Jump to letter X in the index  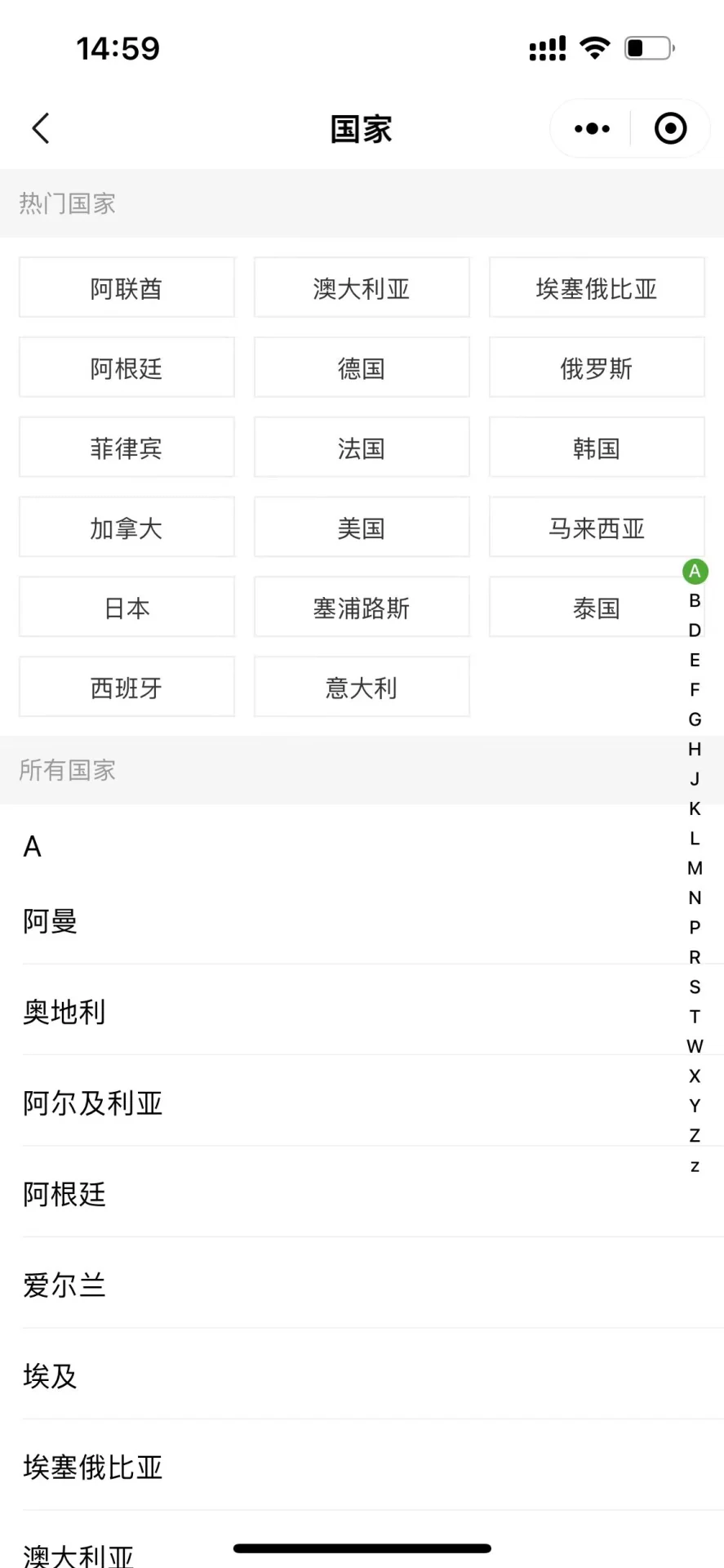point(695,1076)
